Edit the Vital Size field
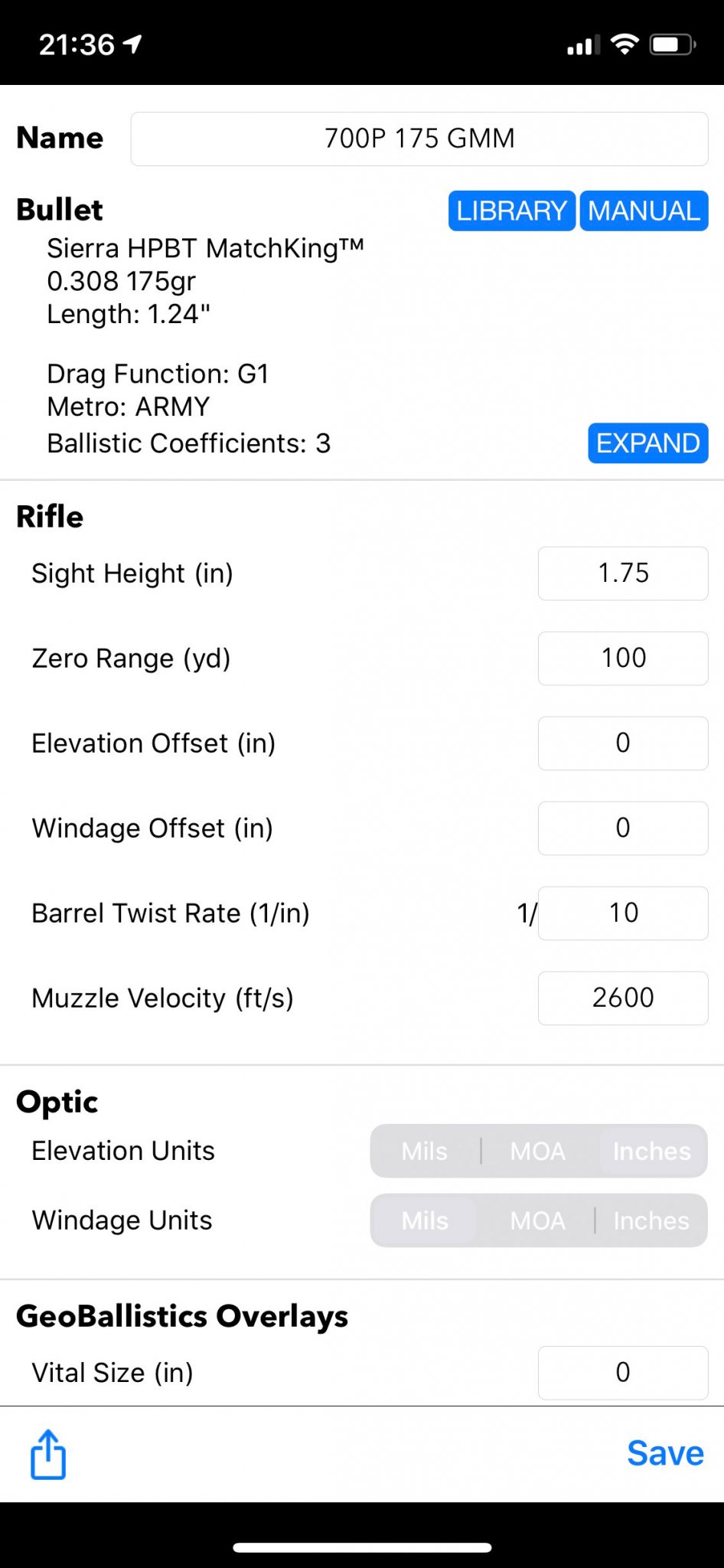The width and height of the screenshot is (724, 1568). pyautogui.click(x=623, y=1373)
